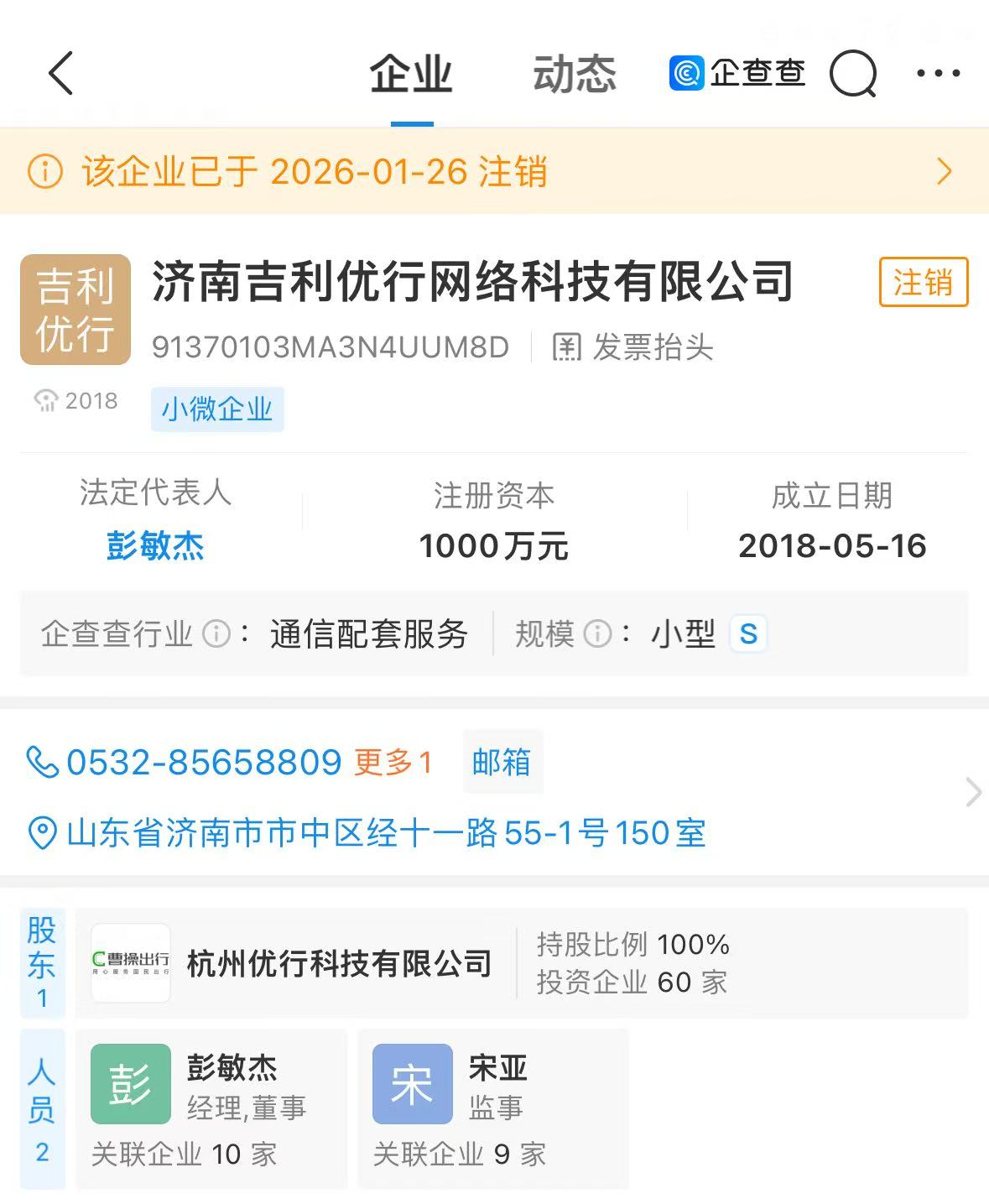
Task: Show info about 规模
Action: click(x=597, y=633)
